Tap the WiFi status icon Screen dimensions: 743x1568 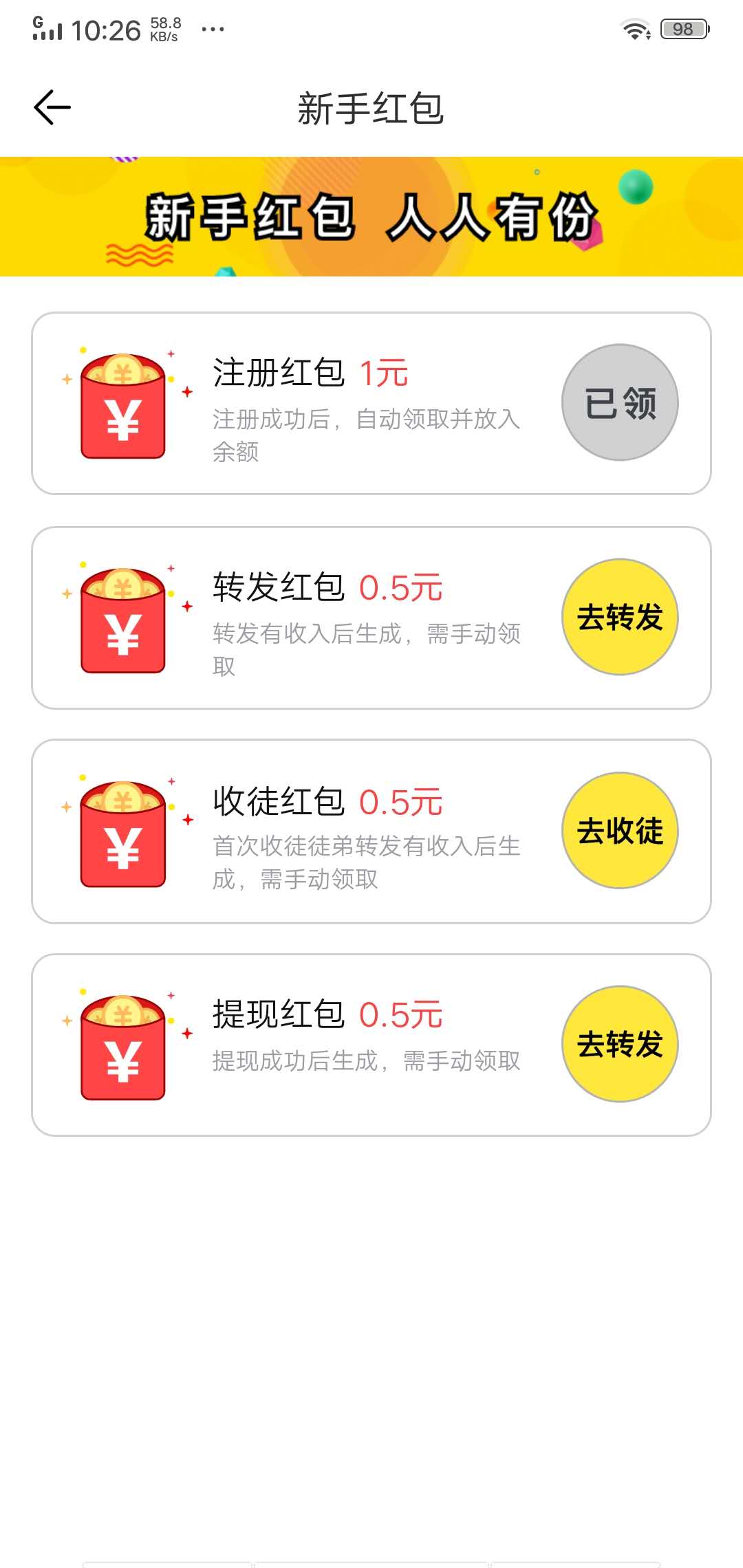click(636, 29)
